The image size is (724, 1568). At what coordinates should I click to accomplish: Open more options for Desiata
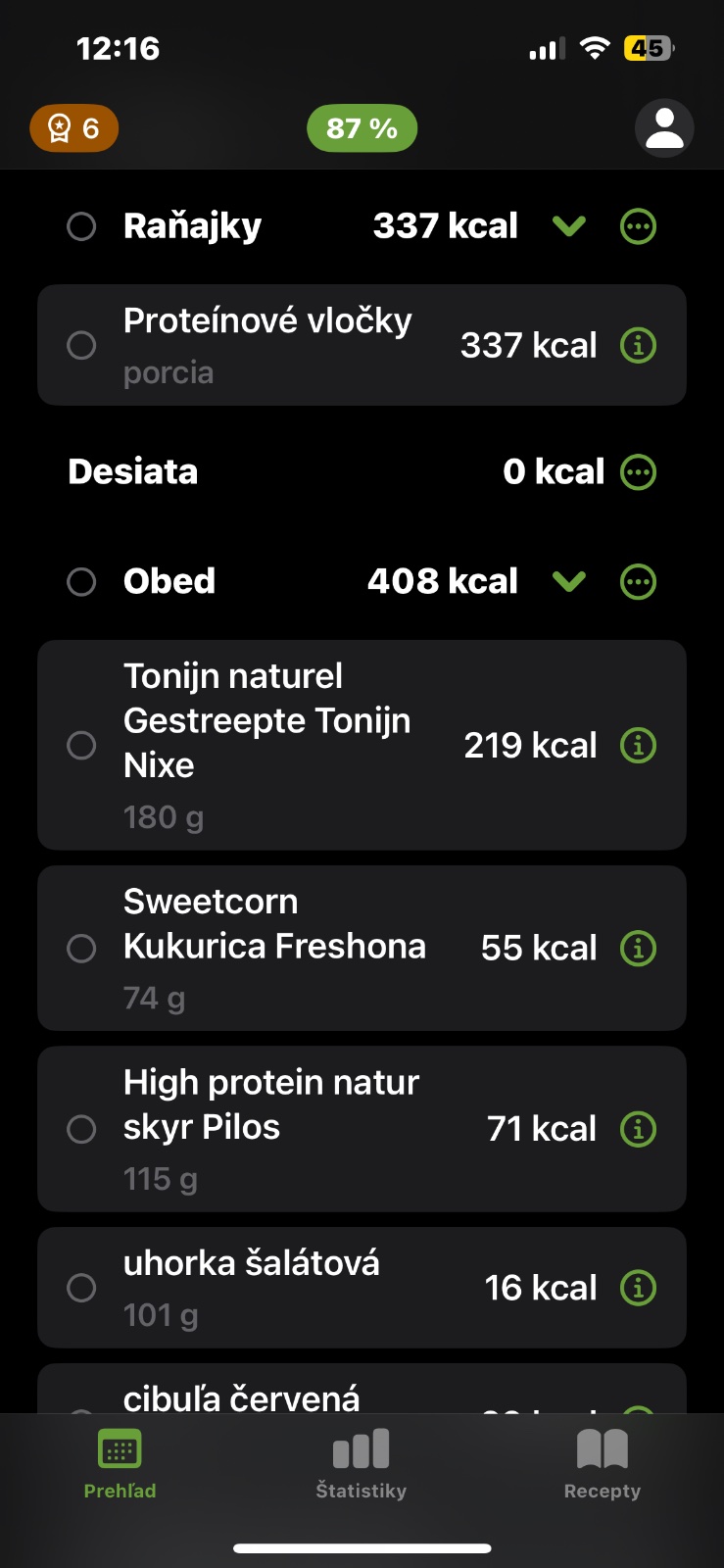[x=639, y=472]
